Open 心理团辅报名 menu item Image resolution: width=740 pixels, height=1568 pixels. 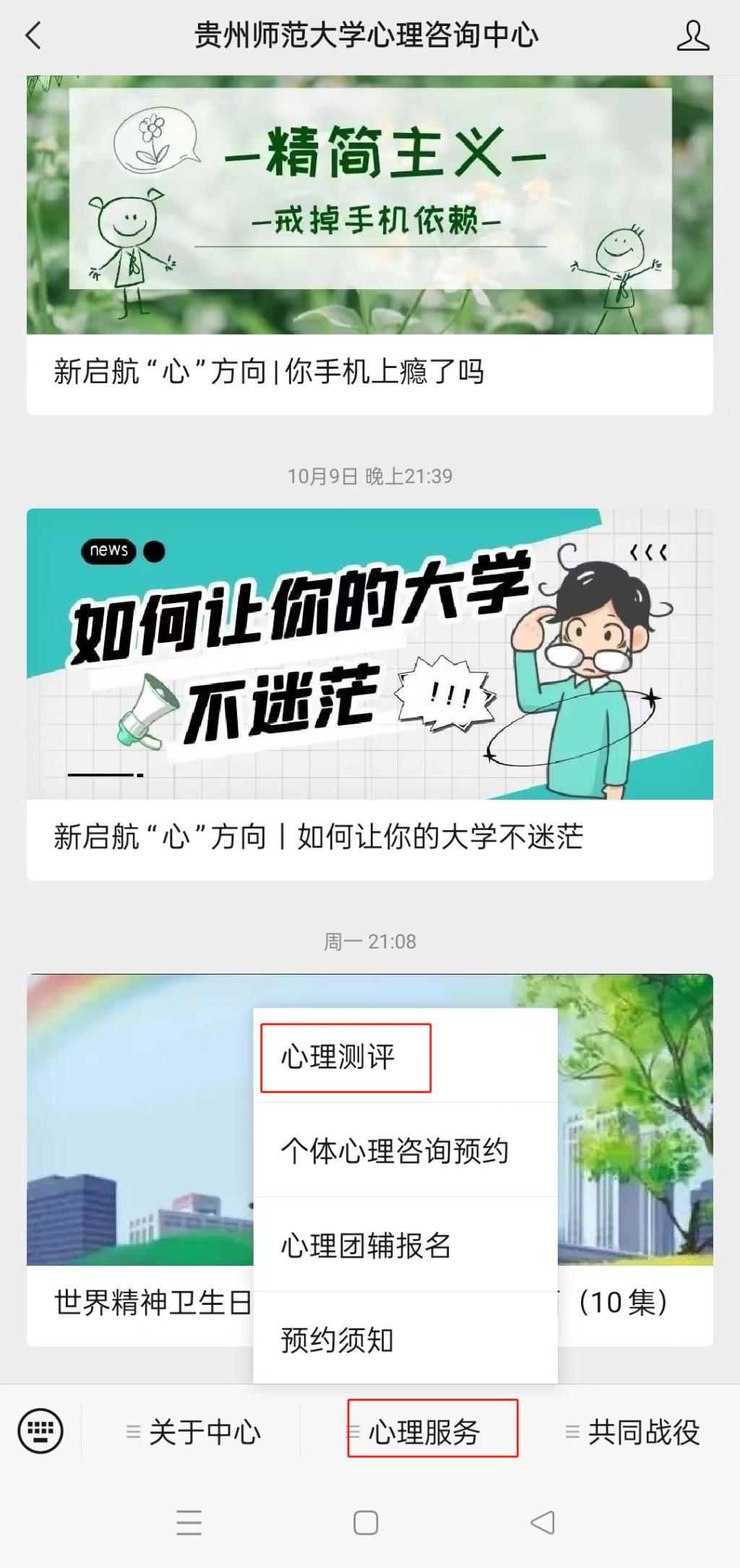pos(366,1246)
